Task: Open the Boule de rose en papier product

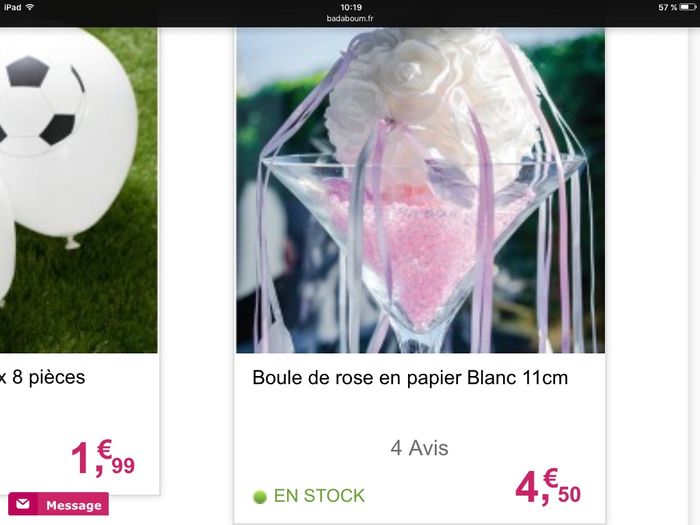Action: tap(410, 379)
